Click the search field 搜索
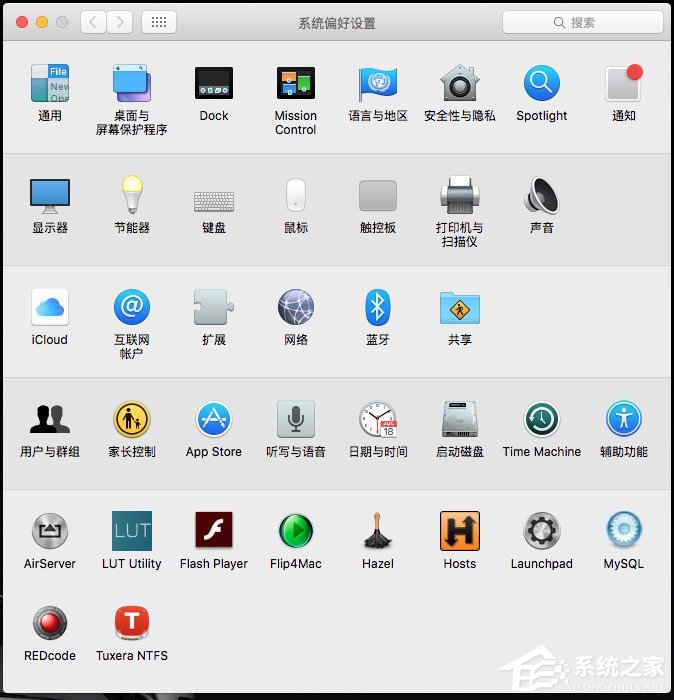The width and height of the screenshot is (674, 700). 582,22
